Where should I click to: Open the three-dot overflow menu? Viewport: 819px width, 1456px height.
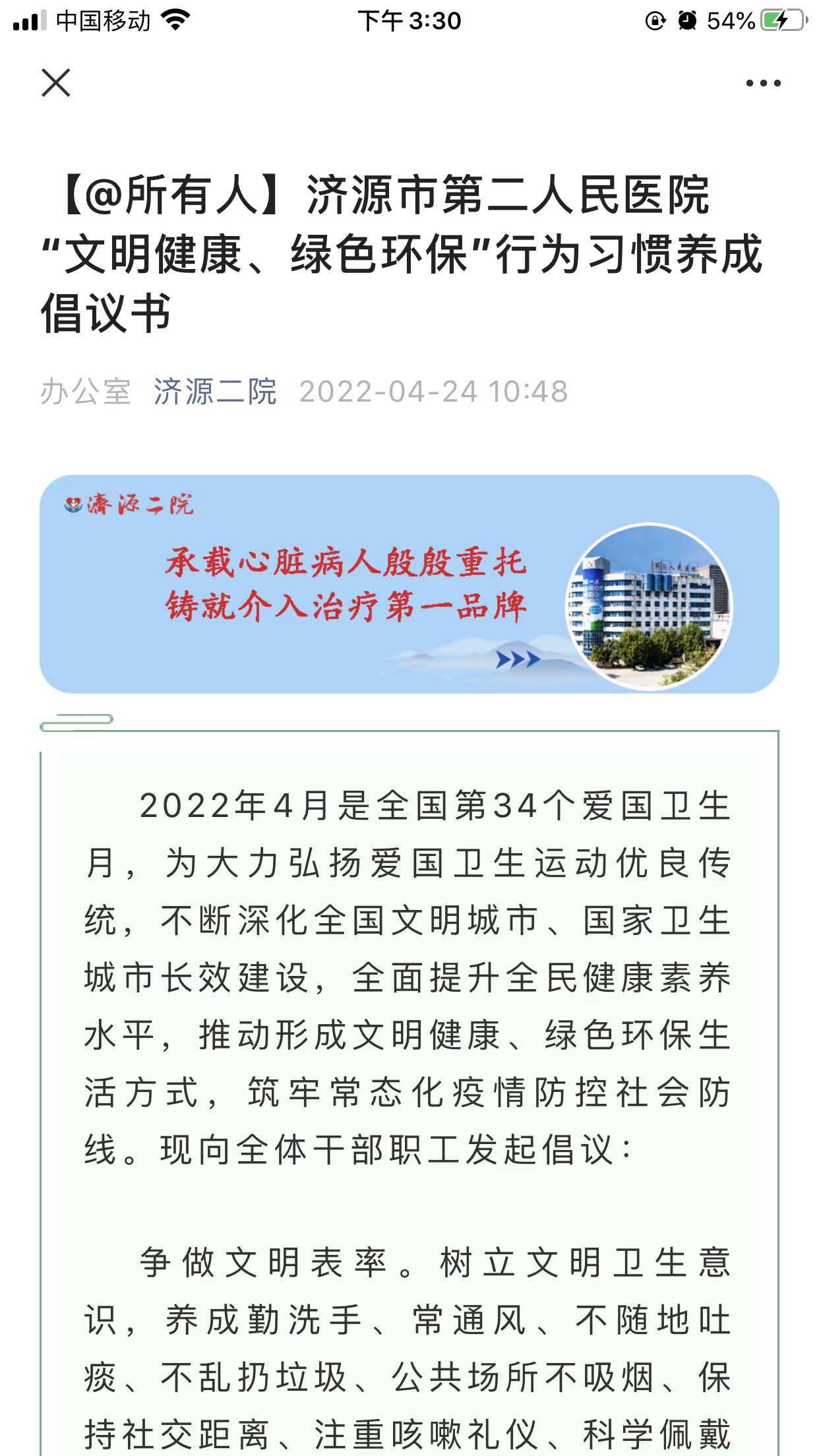(763, 83)
